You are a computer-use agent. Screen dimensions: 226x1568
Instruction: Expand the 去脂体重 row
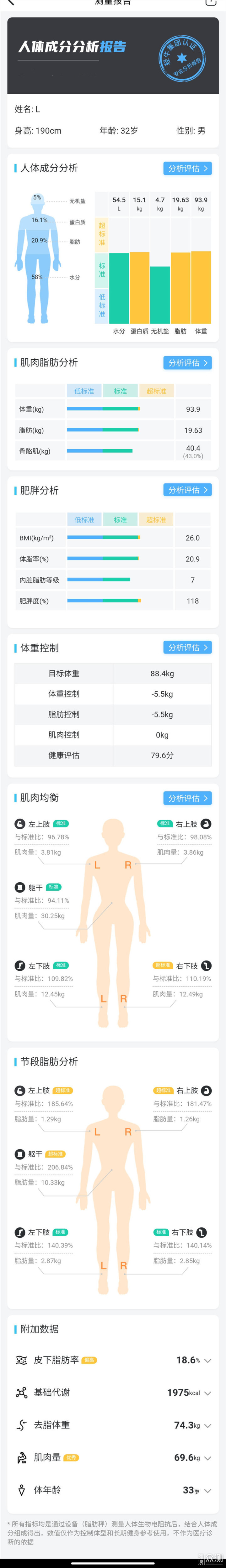coord(208,1425)
